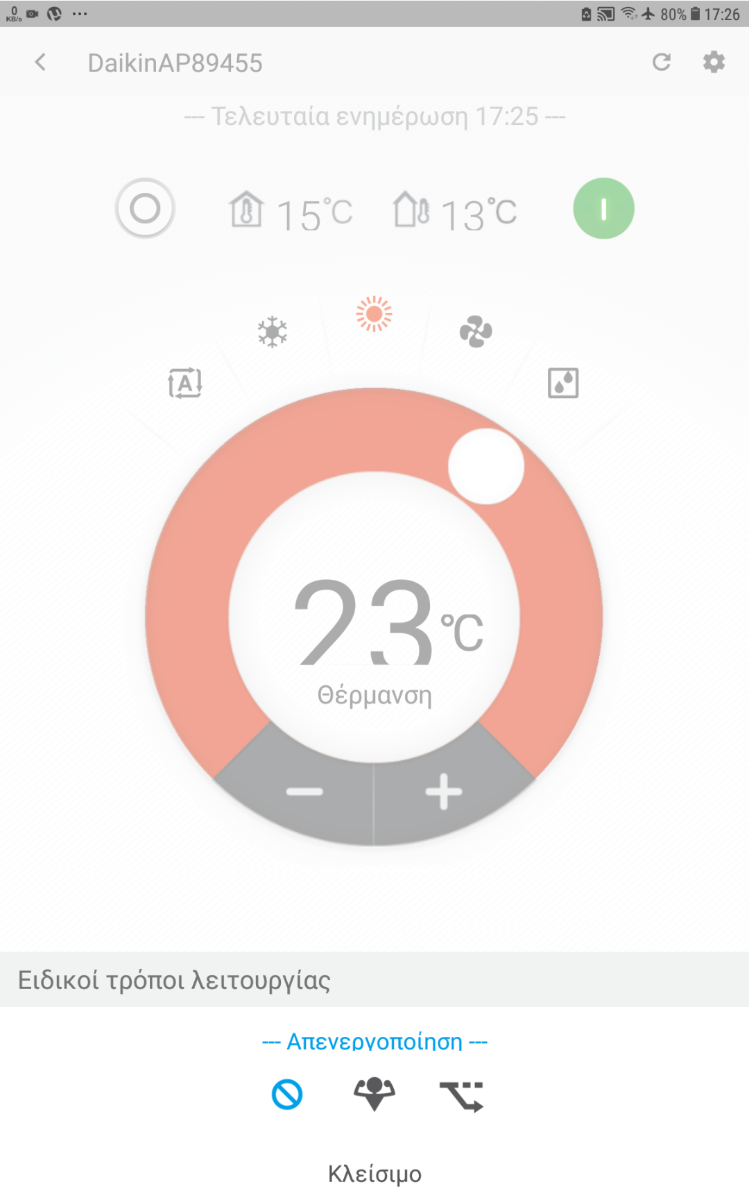
Task: Tap the white dial knob on the ring
Action: [x=486, y=467]
